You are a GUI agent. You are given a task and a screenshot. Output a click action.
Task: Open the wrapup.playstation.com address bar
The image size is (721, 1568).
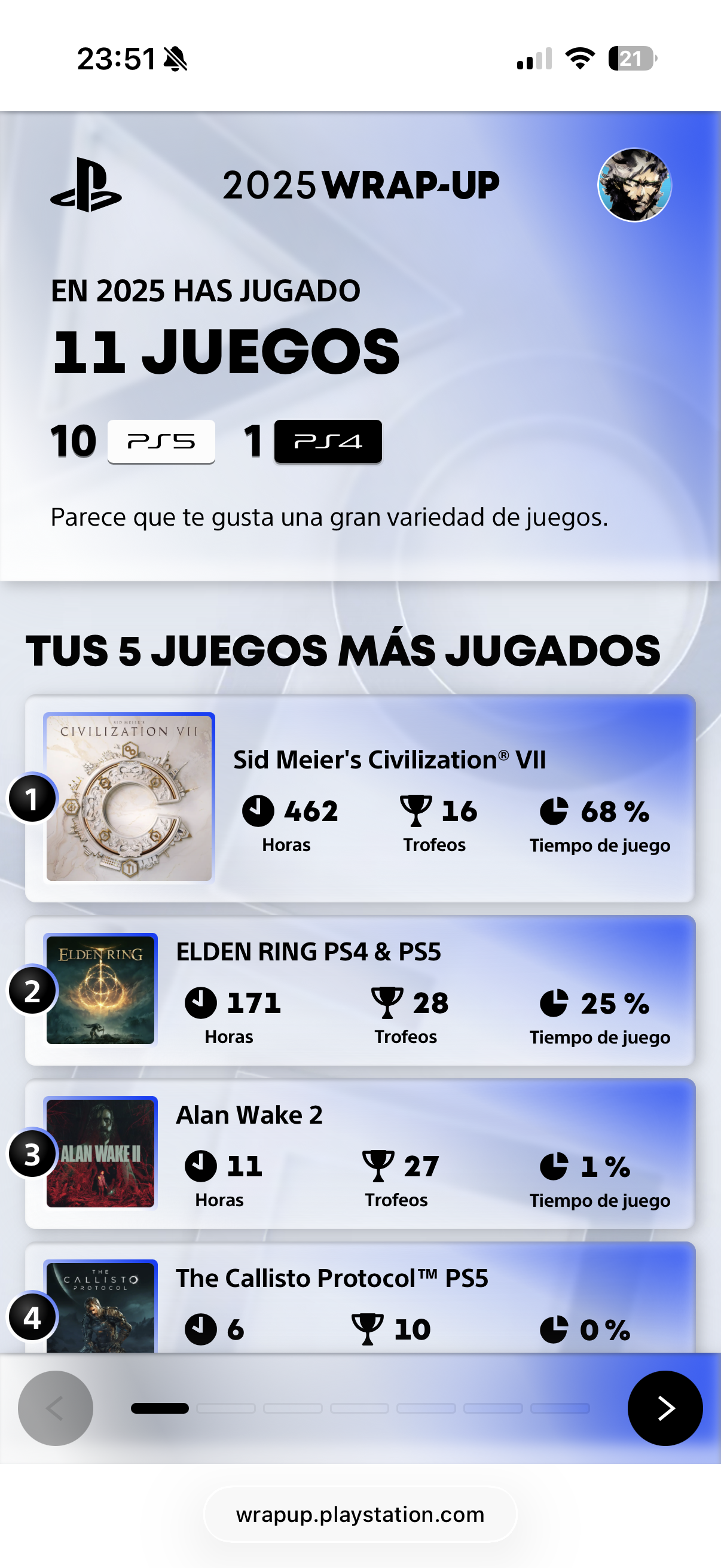[360, 1514]
